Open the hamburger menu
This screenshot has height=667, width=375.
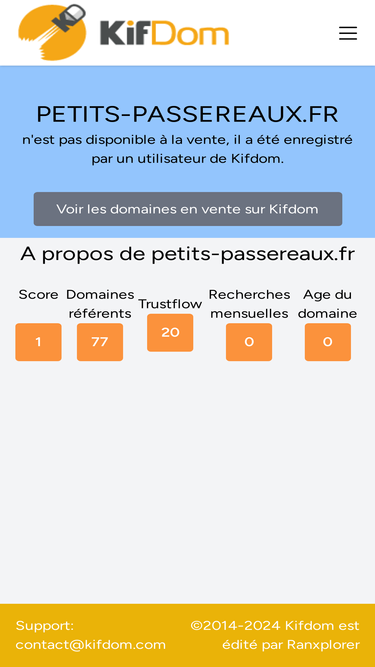coord(348,33)
